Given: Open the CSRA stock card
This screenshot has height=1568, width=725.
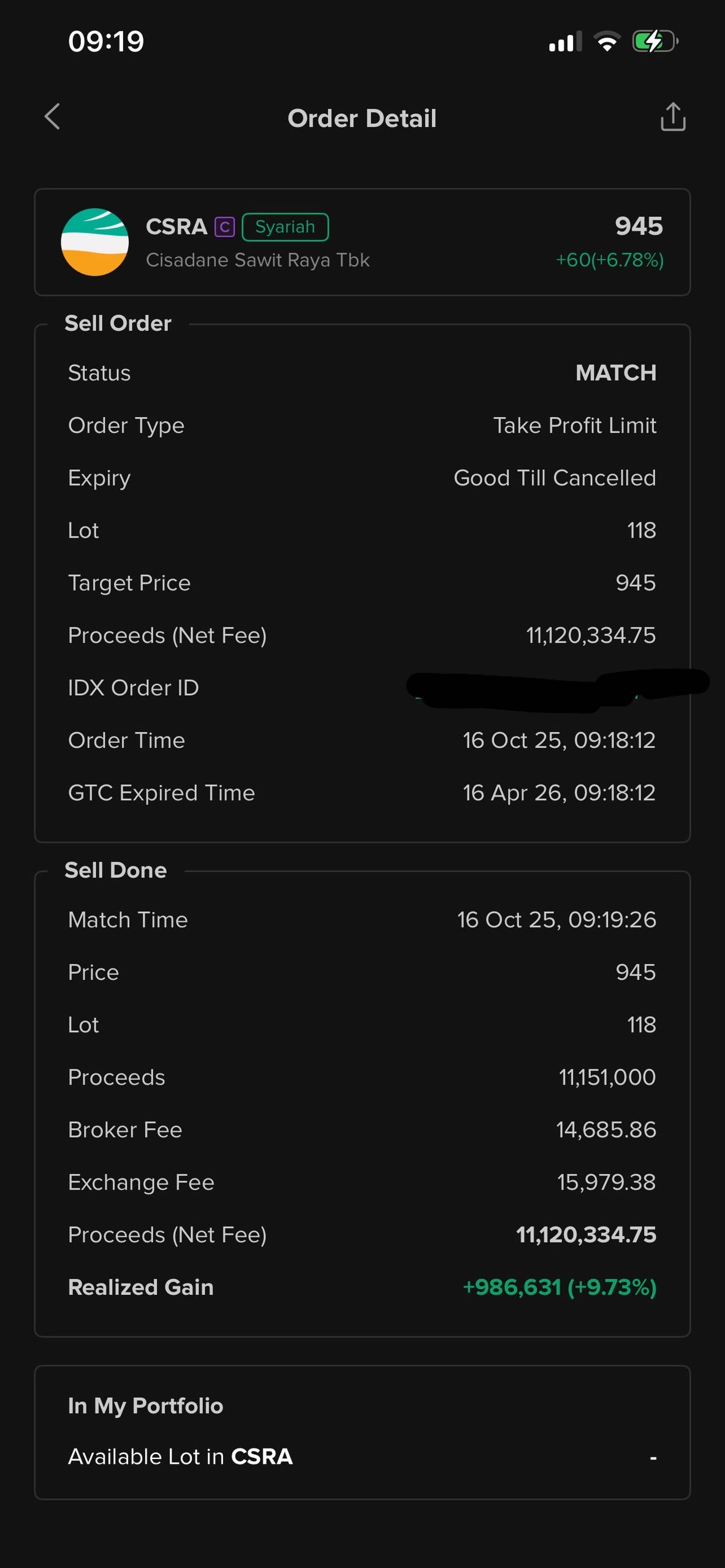Looking at the screenshot, I should point(362,243).
